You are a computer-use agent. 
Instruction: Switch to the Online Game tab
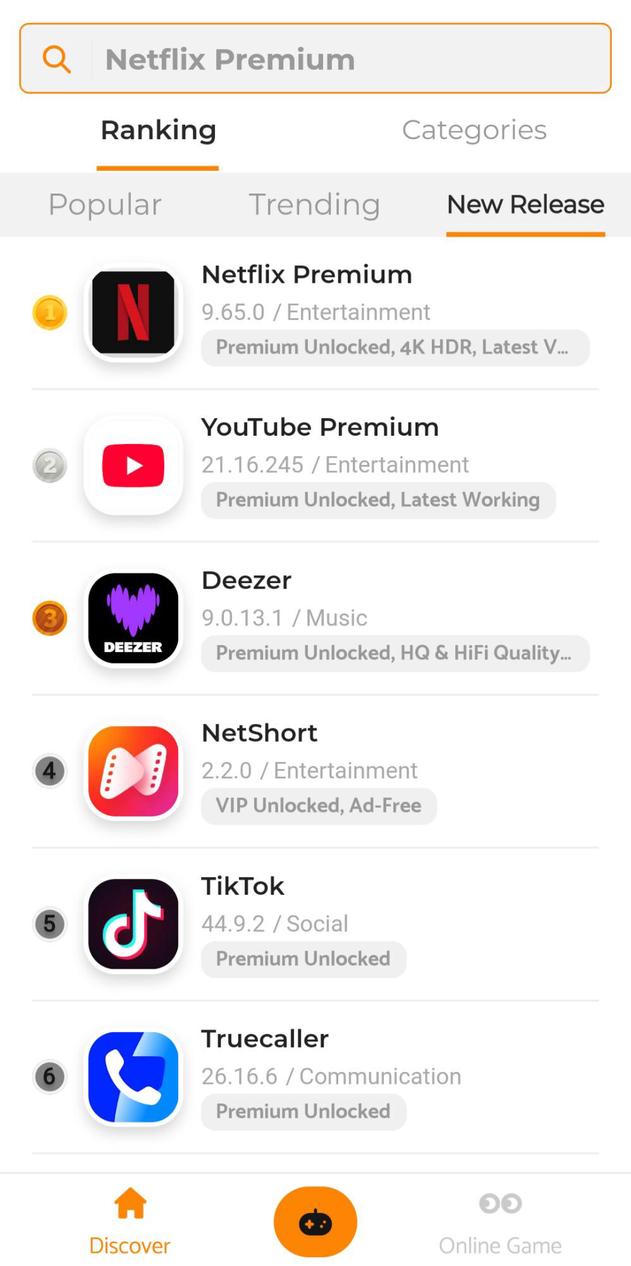pyautogui.click(x=500, y=1221)
